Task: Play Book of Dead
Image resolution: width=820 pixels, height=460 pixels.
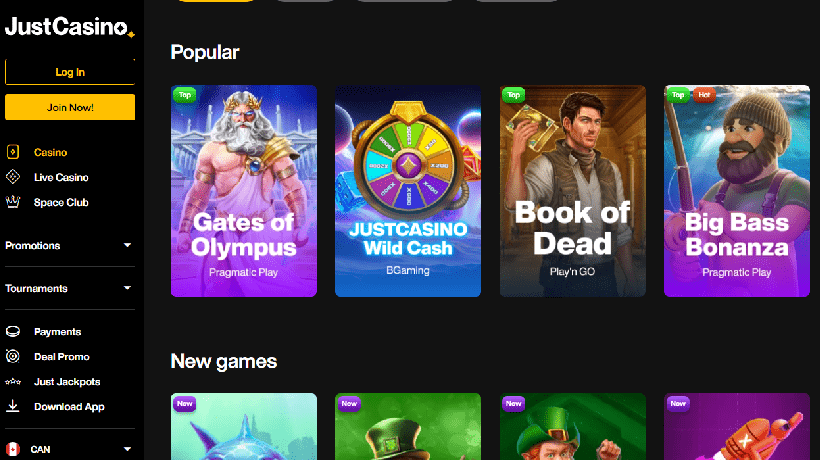Action: 572,191
